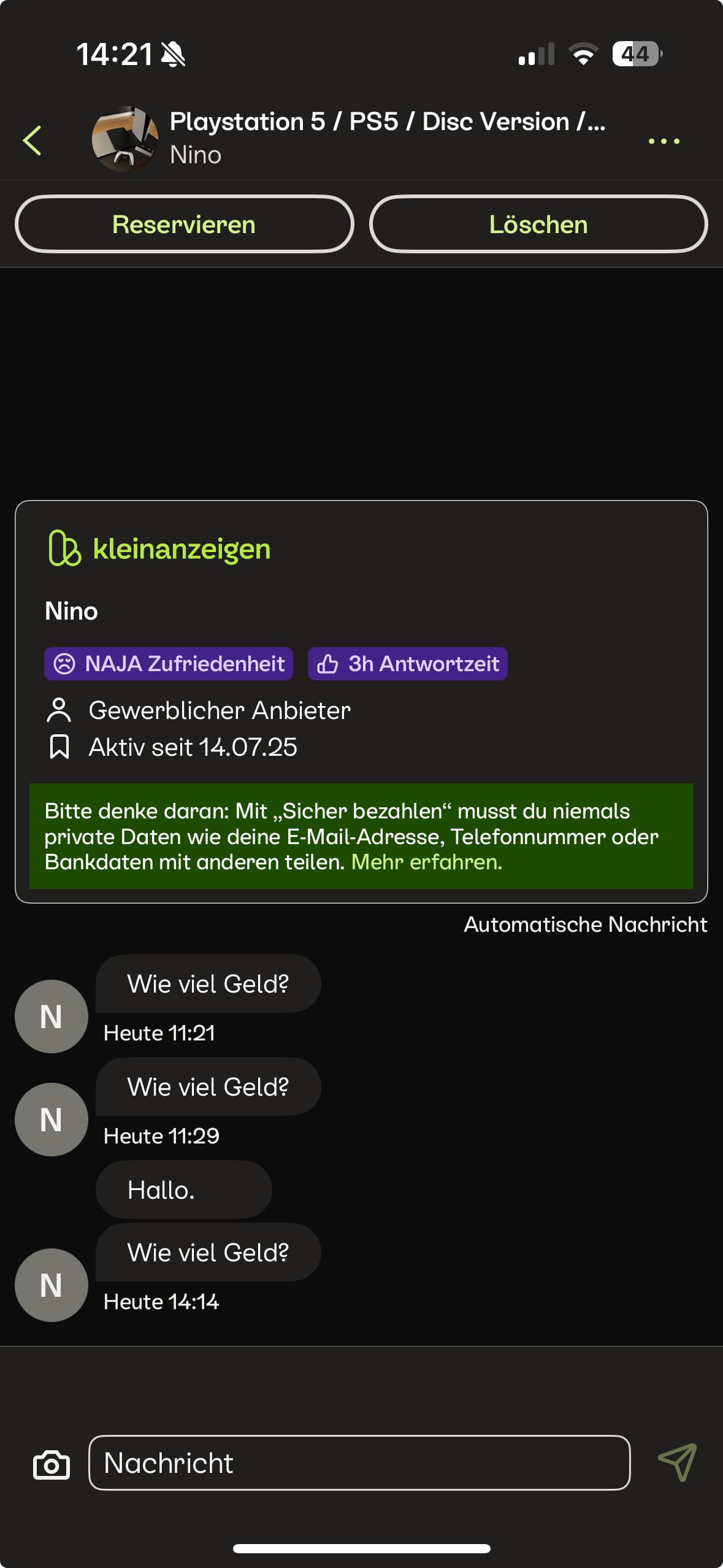Open the three-dot overflow menu
The width and height of the screenshot is (723, 1568).
(664, 141)
